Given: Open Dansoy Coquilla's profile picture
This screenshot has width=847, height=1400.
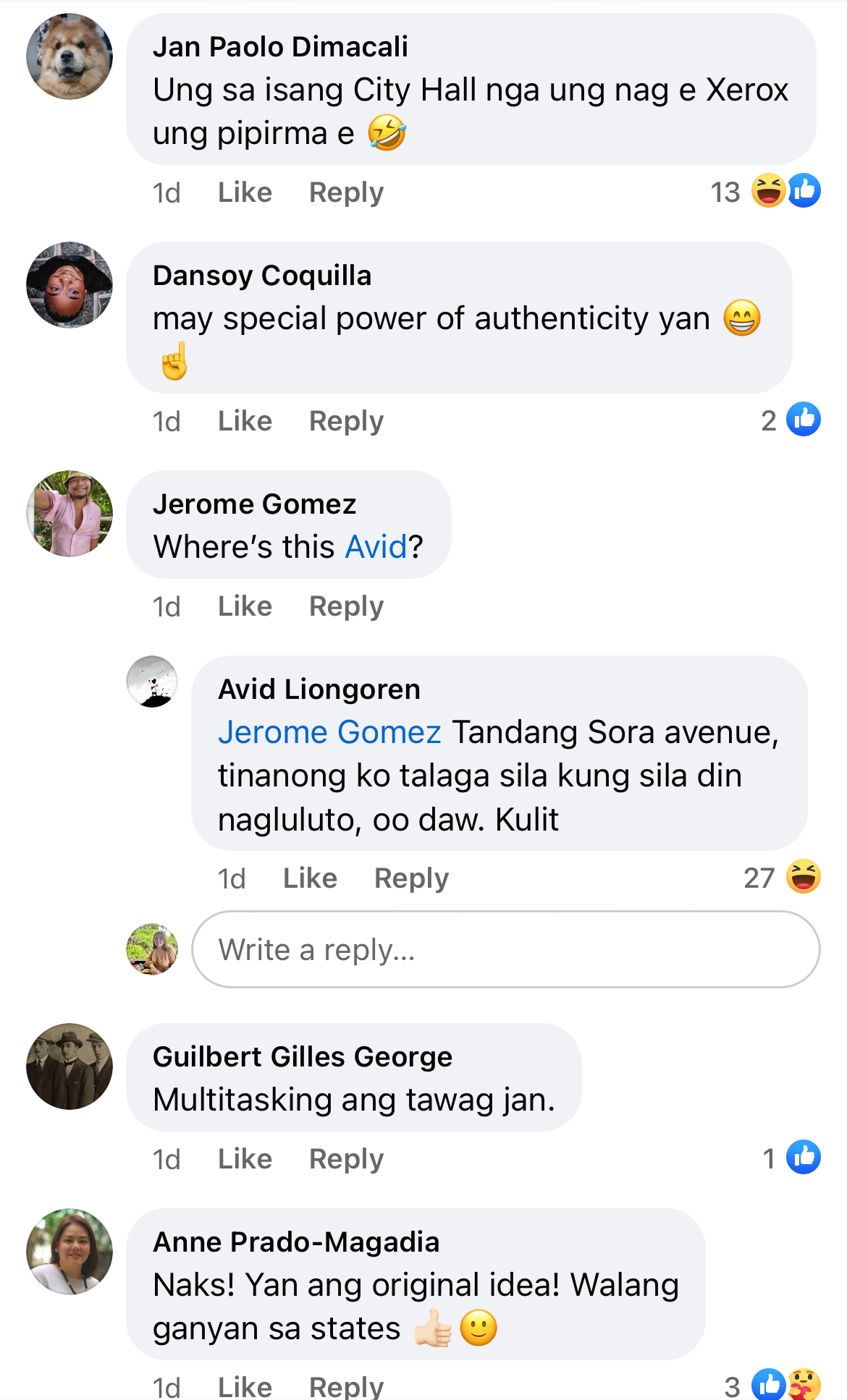Looking at the screenshot, I should 69,285.
